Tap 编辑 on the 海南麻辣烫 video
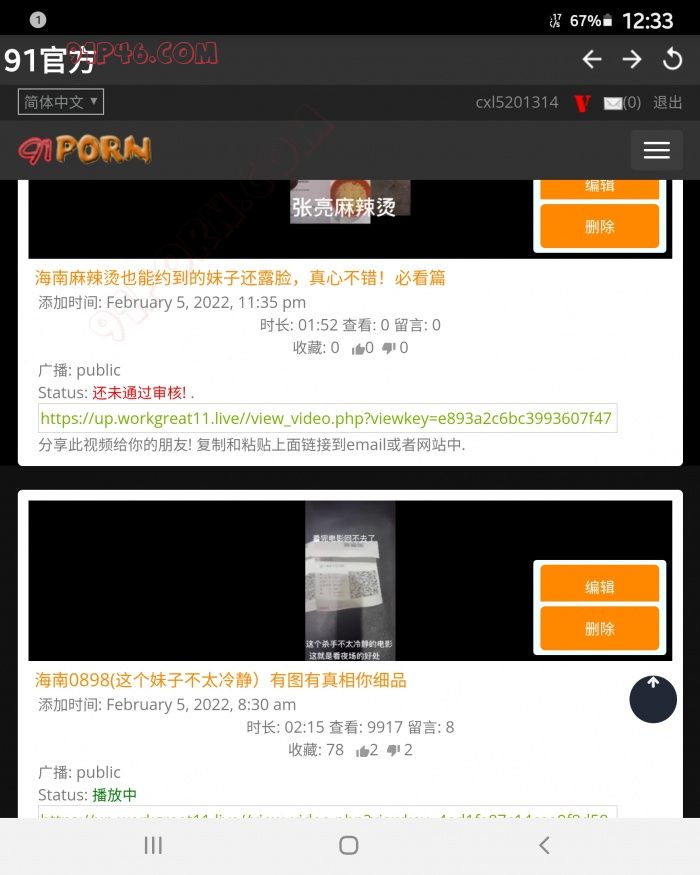The image size is (700, 875). click(x=599, y=187)
